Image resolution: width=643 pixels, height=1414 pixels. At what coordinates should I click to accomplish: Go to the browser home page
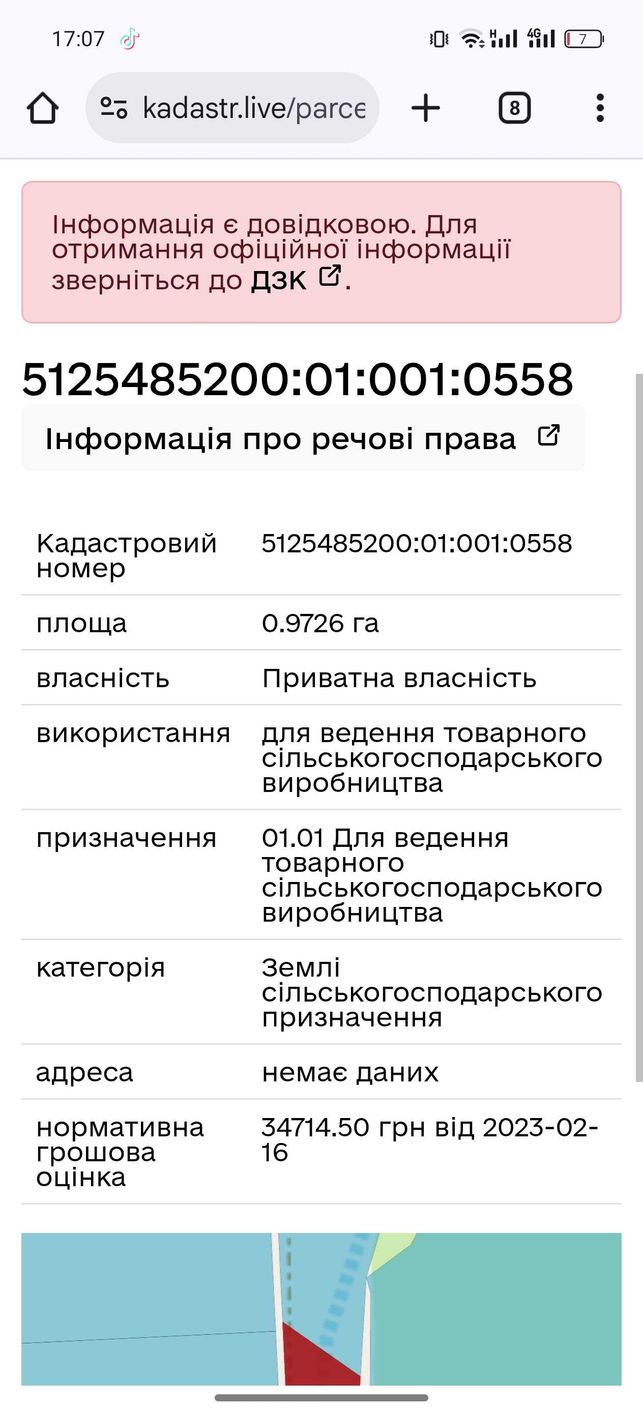click(x=43, y=108)
